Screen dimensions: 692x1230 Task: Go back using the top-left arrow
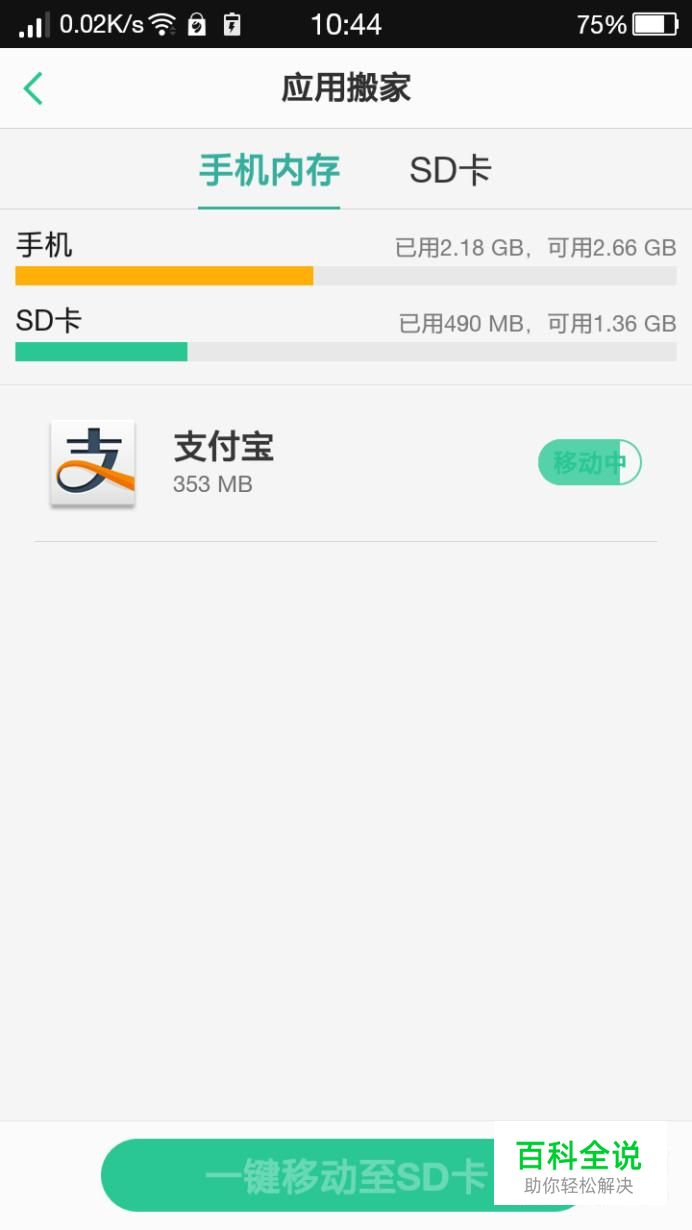(x=33, y=88)
